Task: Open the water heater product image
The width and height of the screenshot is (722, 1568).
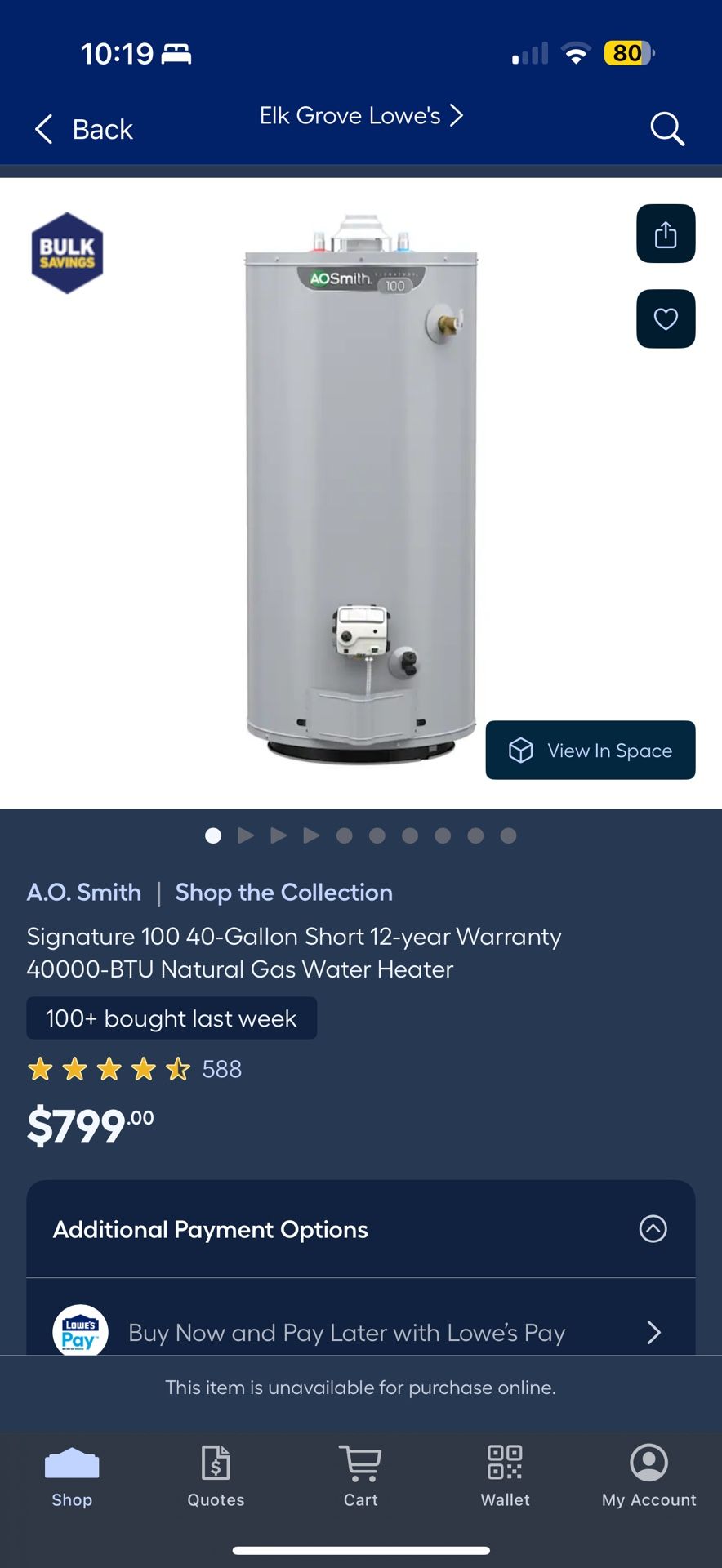Action: [x=361, y=490]
